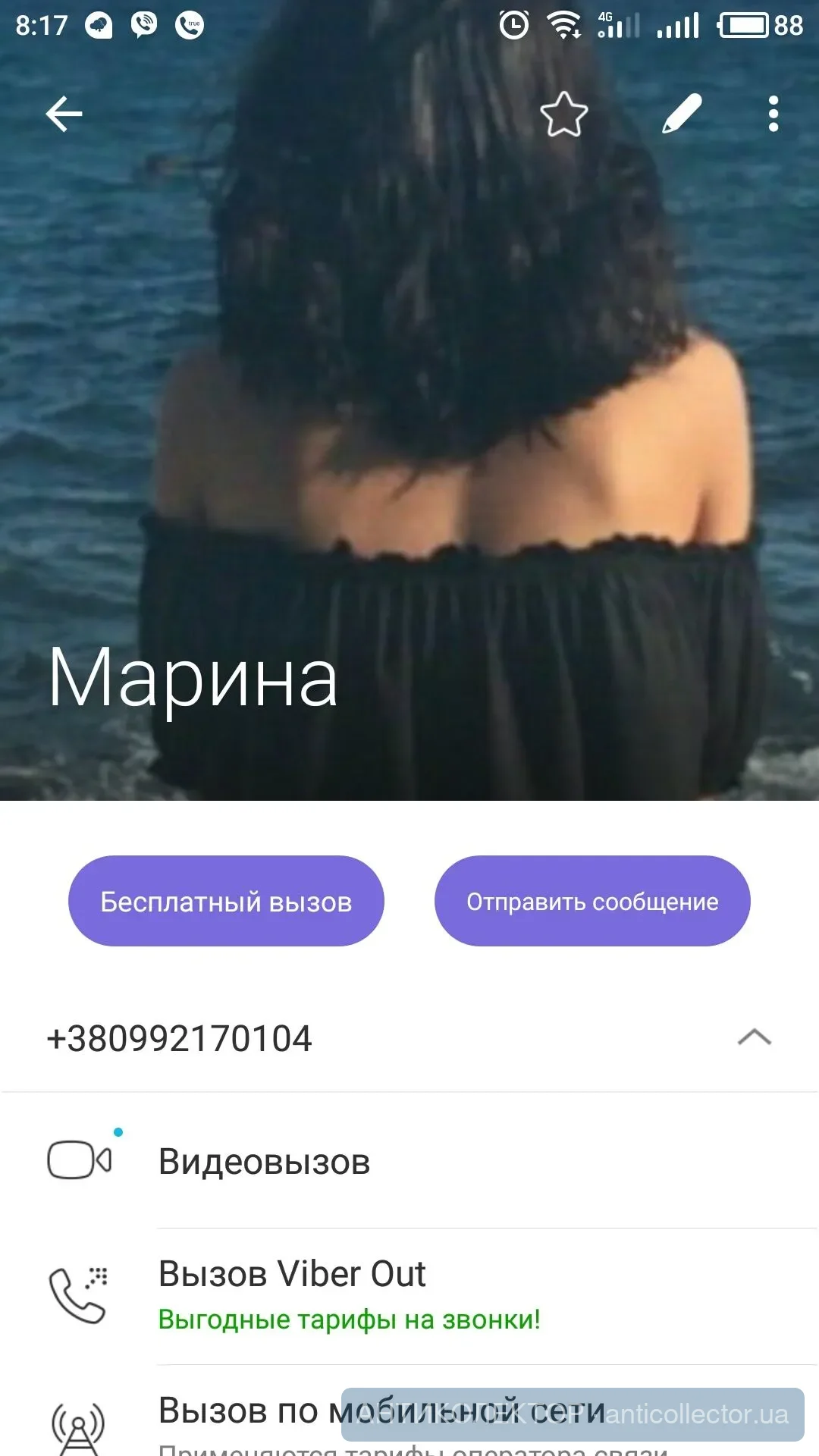Start a Видеовызов
The image size is (819, 1456).
264,1162
